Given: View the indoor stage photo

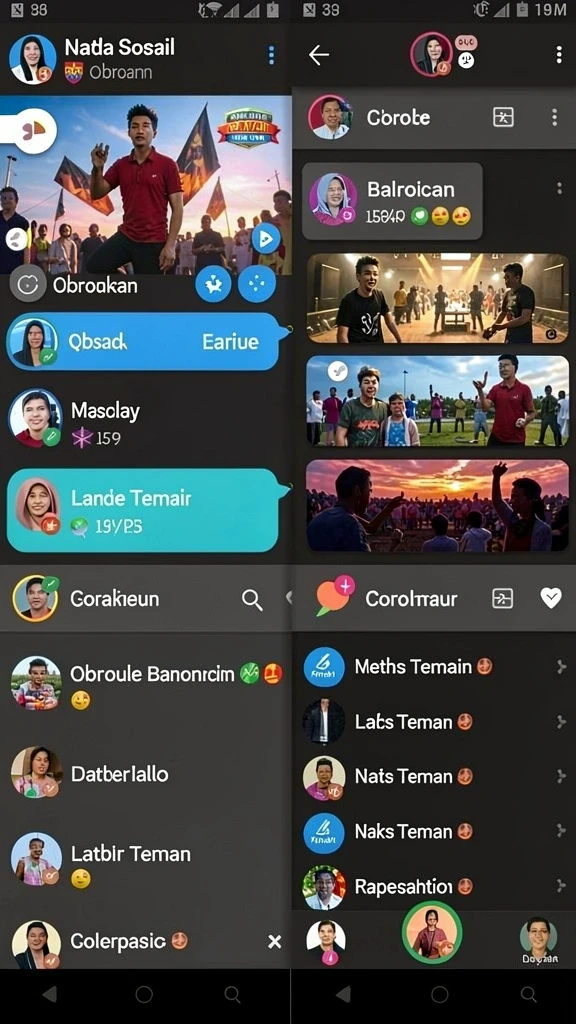Looking at the screenshot, I should click(438, 298).
